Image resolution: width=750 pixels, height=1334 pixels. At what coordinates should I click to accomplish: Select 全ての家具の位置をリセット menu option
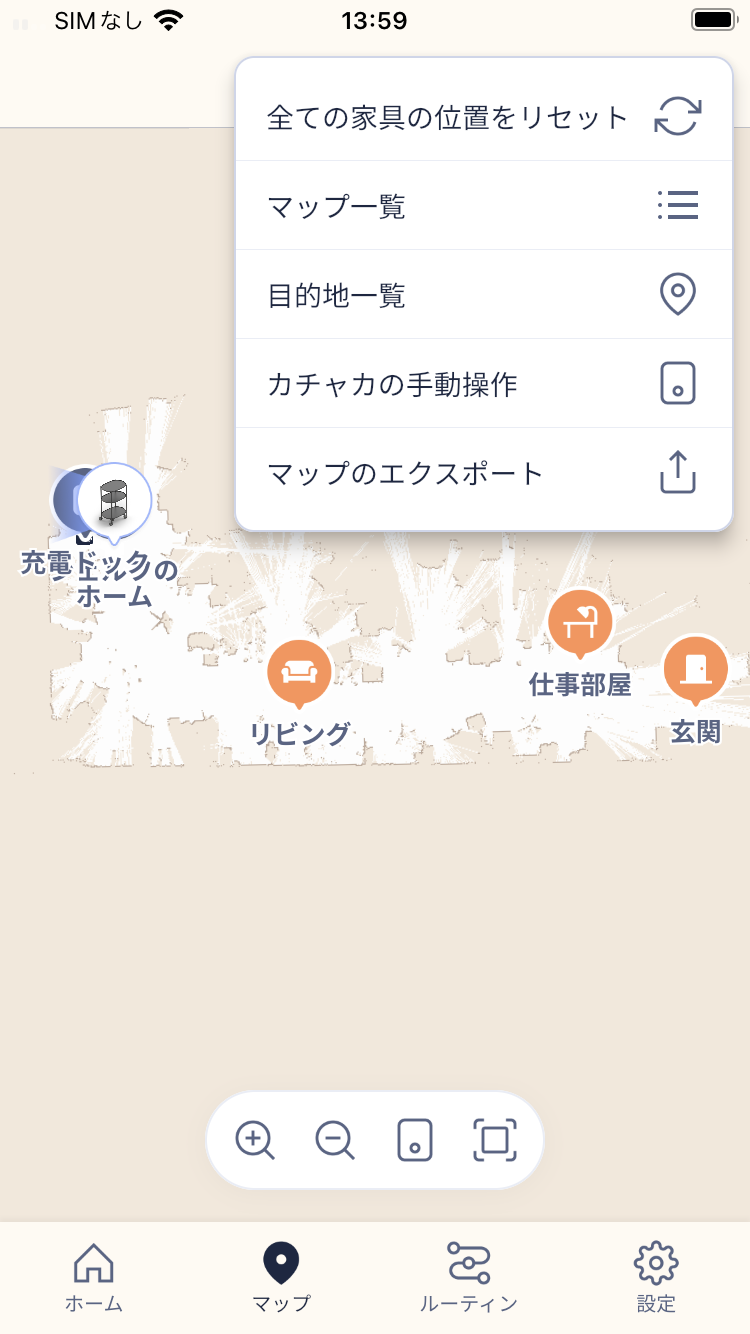pos(483,117)
